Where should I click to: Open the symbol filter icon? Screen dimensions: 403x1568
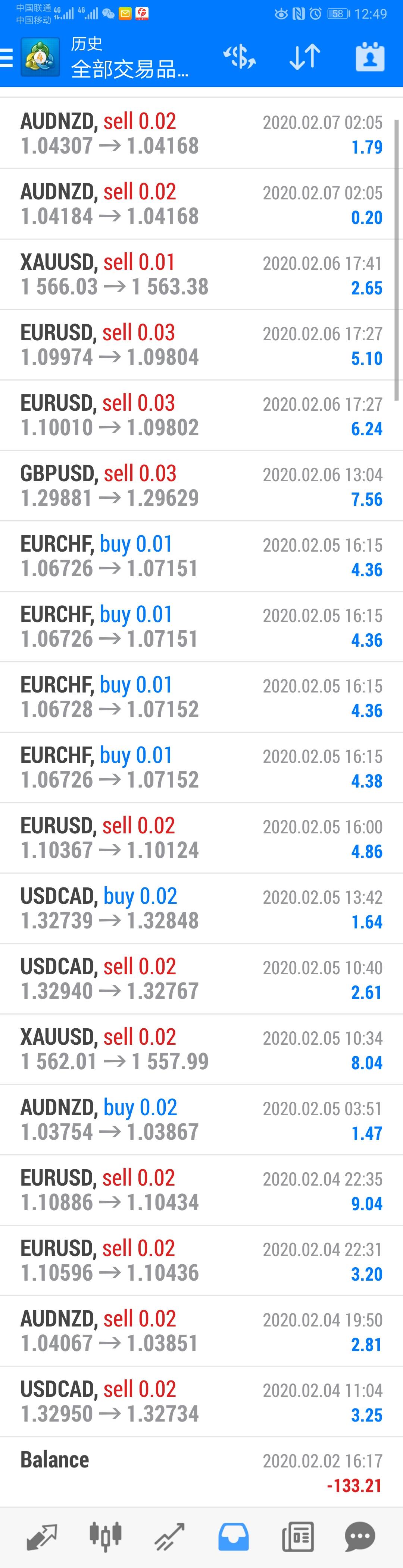tap(240, 57)
